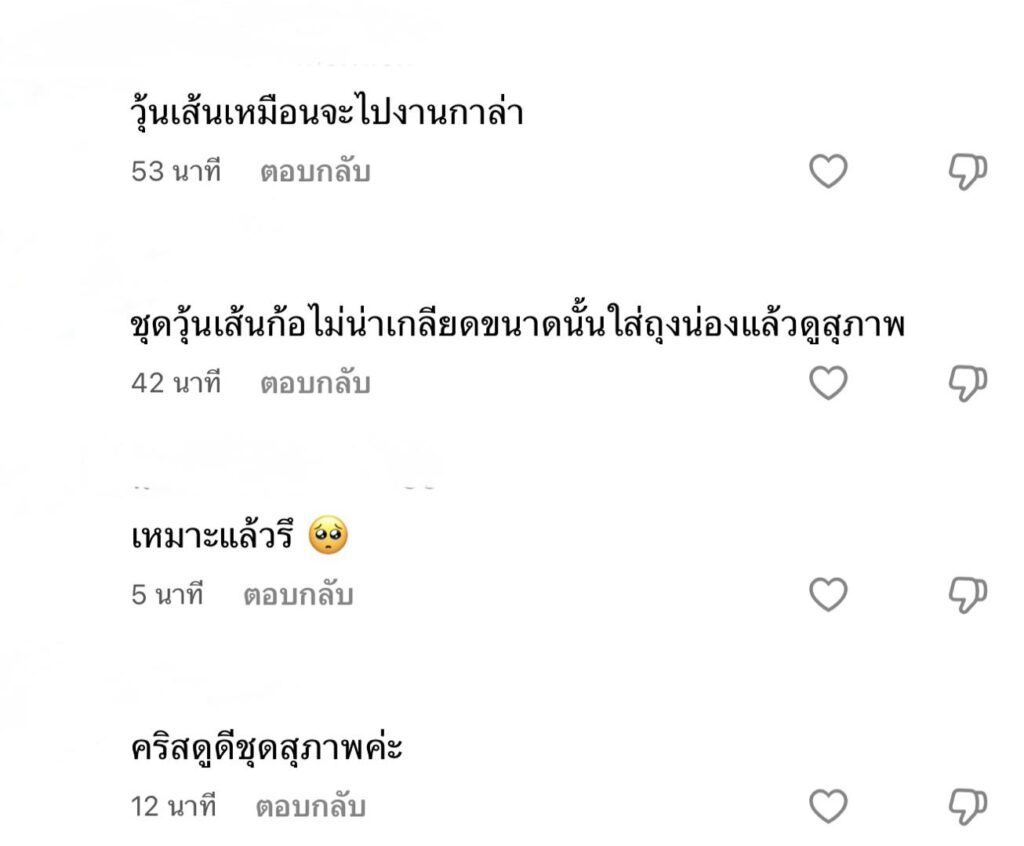Dislike the comment 'เหมาะแล้วรึ'
1024x846 pixels.
click(967, 595)
